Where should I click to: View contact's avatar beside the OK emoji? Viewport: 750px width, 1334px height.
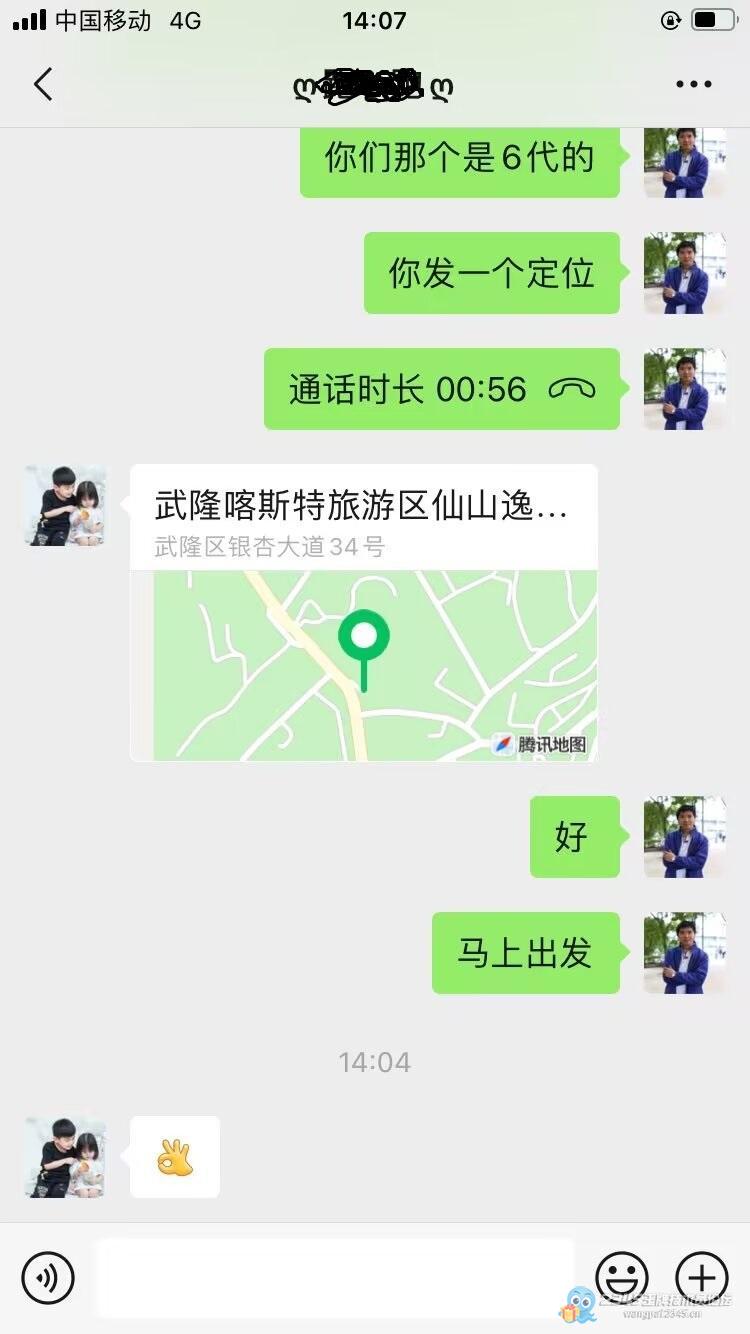pyautogui.click(x=65, y=1157)
